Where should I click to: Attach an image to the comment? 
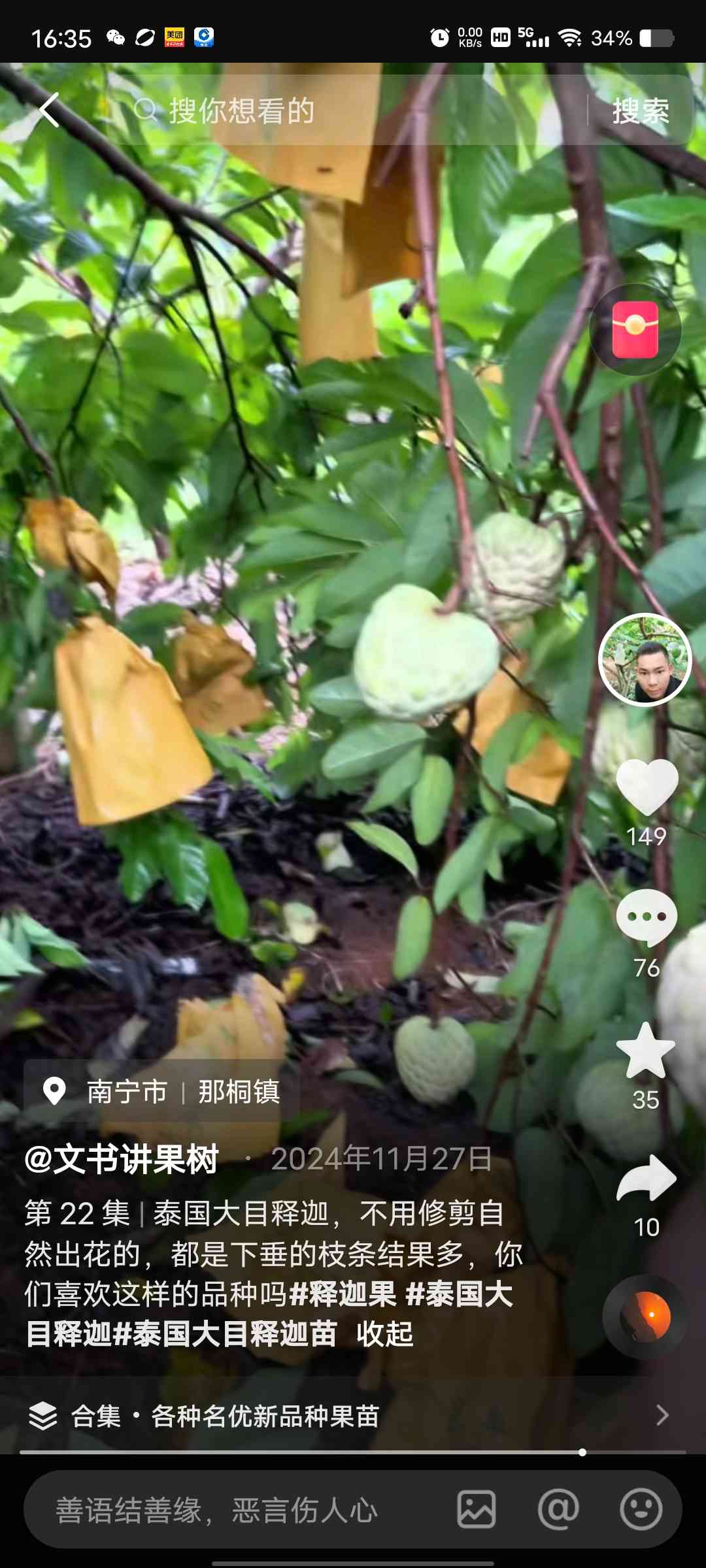click(477, 1510)
